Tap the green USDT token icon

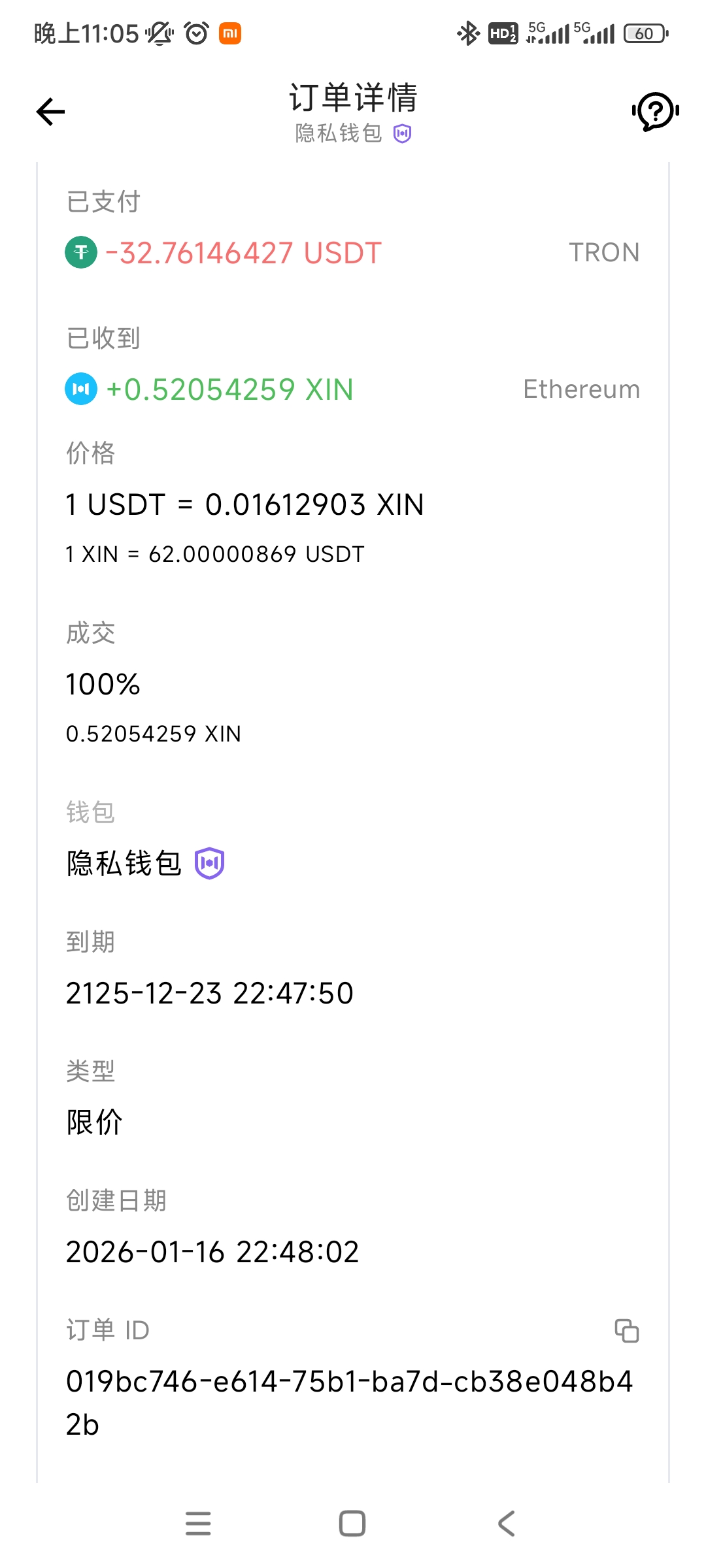click(x=80, y=252)
